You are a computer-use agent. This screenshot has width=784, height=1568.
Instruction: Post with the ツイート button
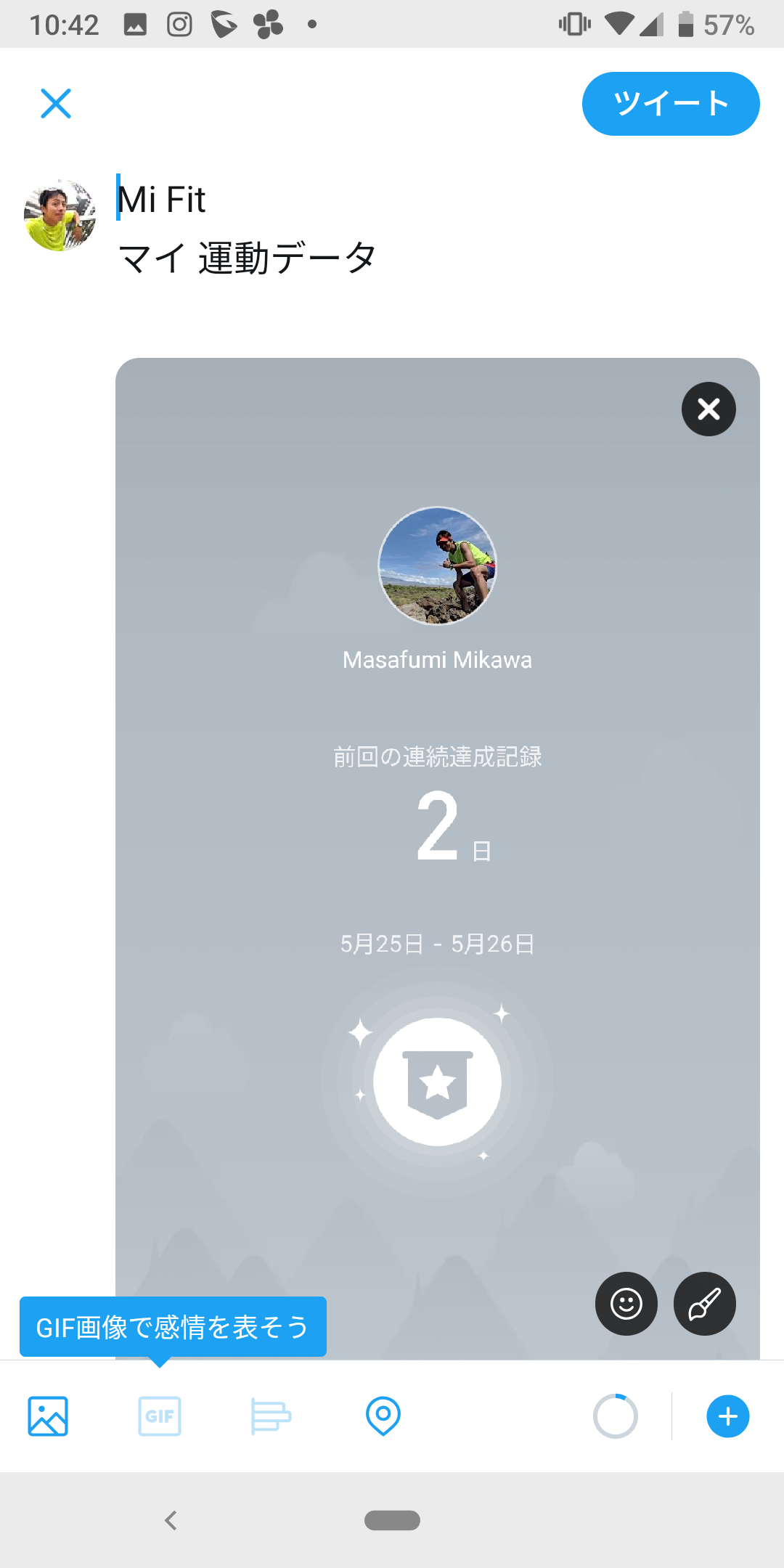coord(671,104)
